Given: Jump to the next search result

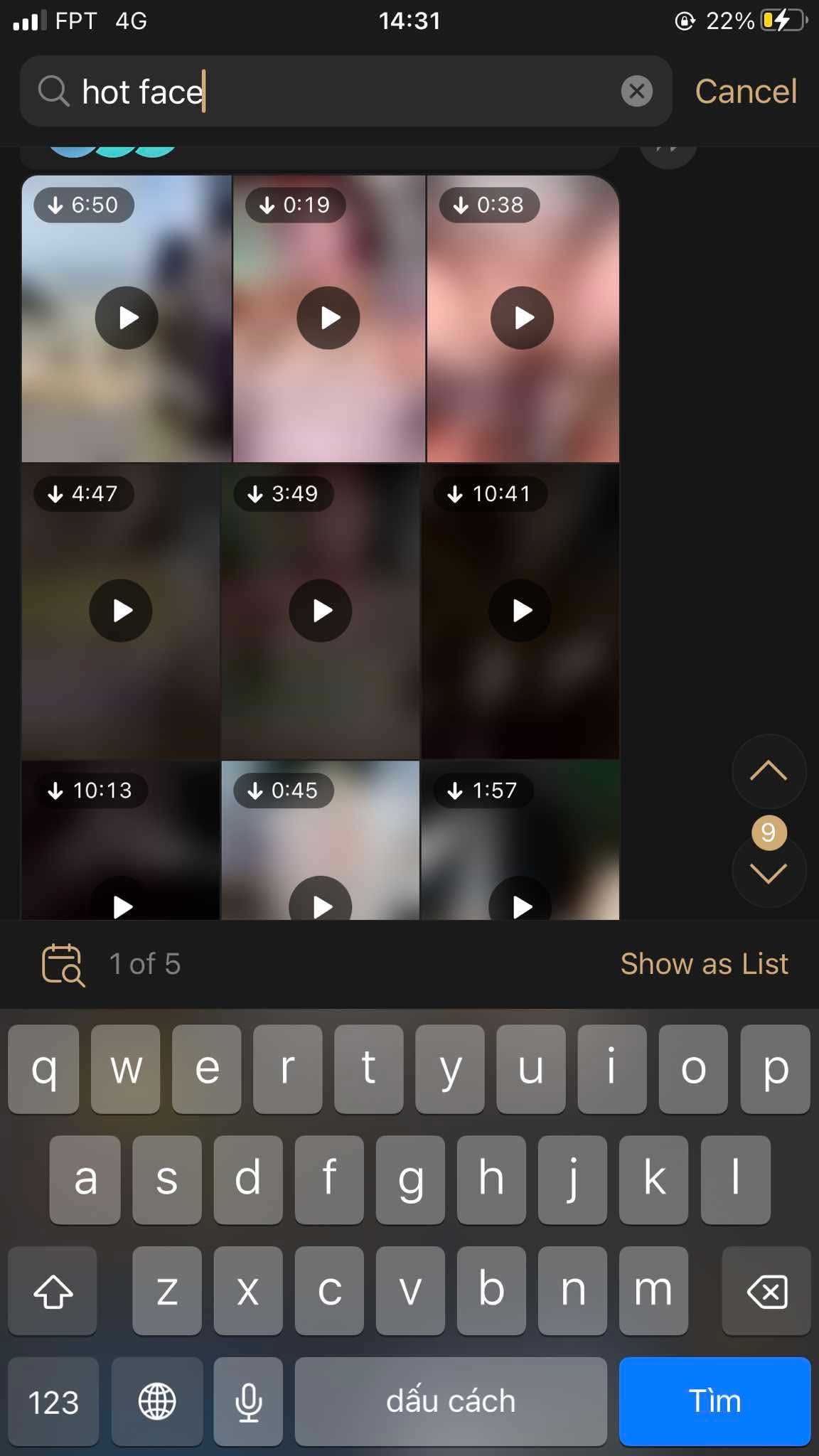Looking at the screenshot, I should [769, 873].
